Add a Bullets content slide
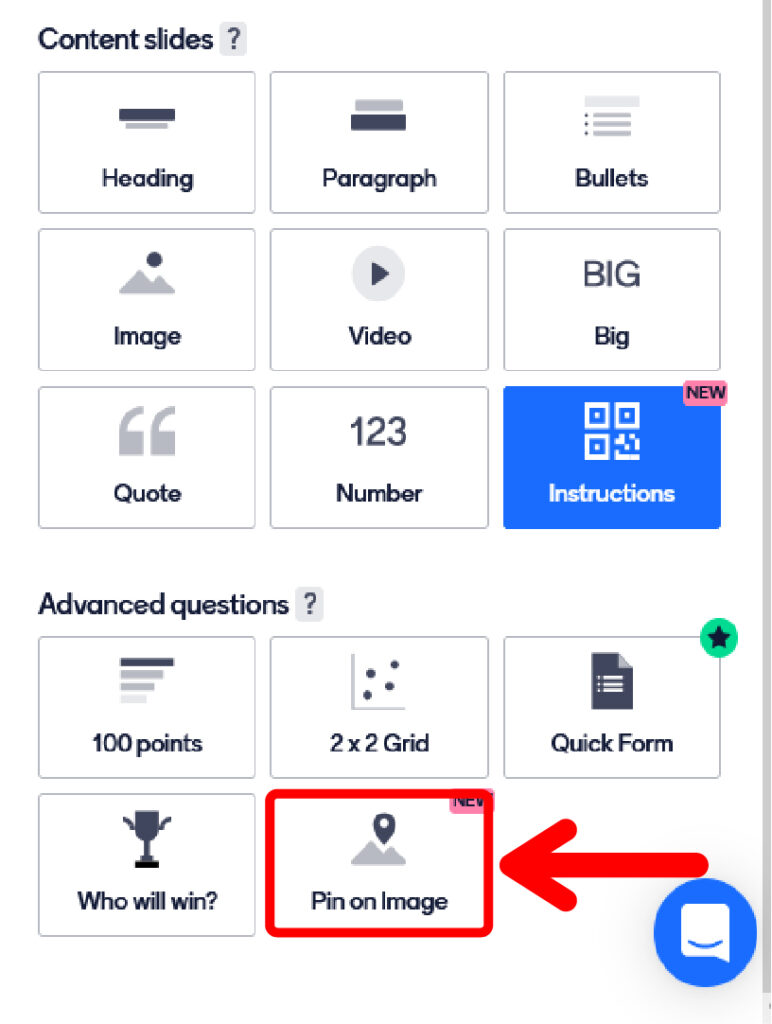Viewport: 772px width, 1024px height. click(x=611, y=142)
